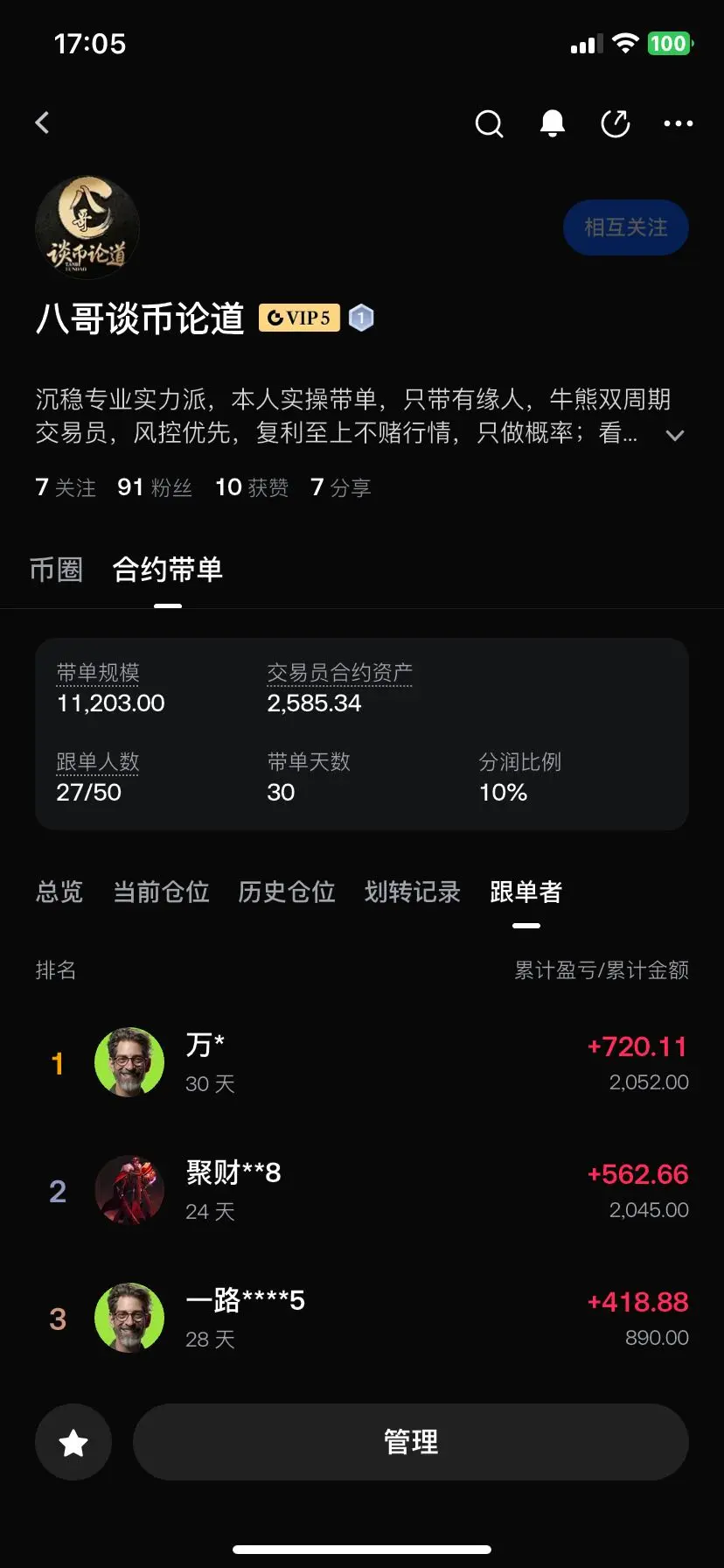Select the 合约带单 tab
Screen dimensions: 724x1568
[168, 570]
